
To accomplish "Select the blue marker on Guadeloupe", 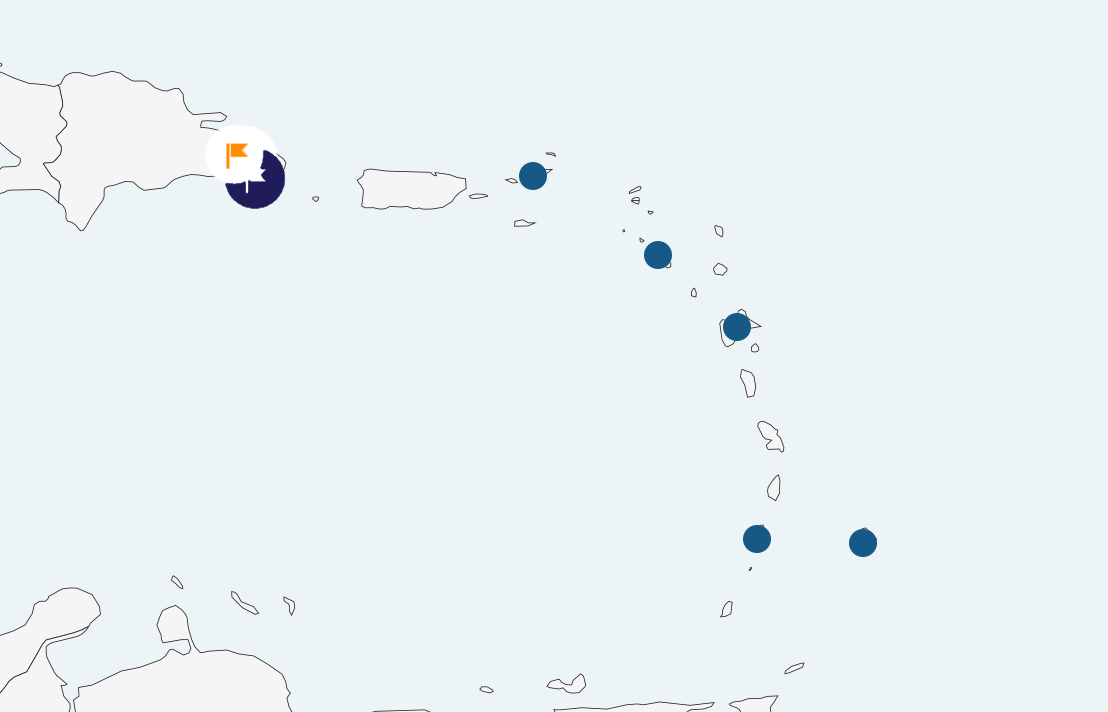I will tap(737, 327).
